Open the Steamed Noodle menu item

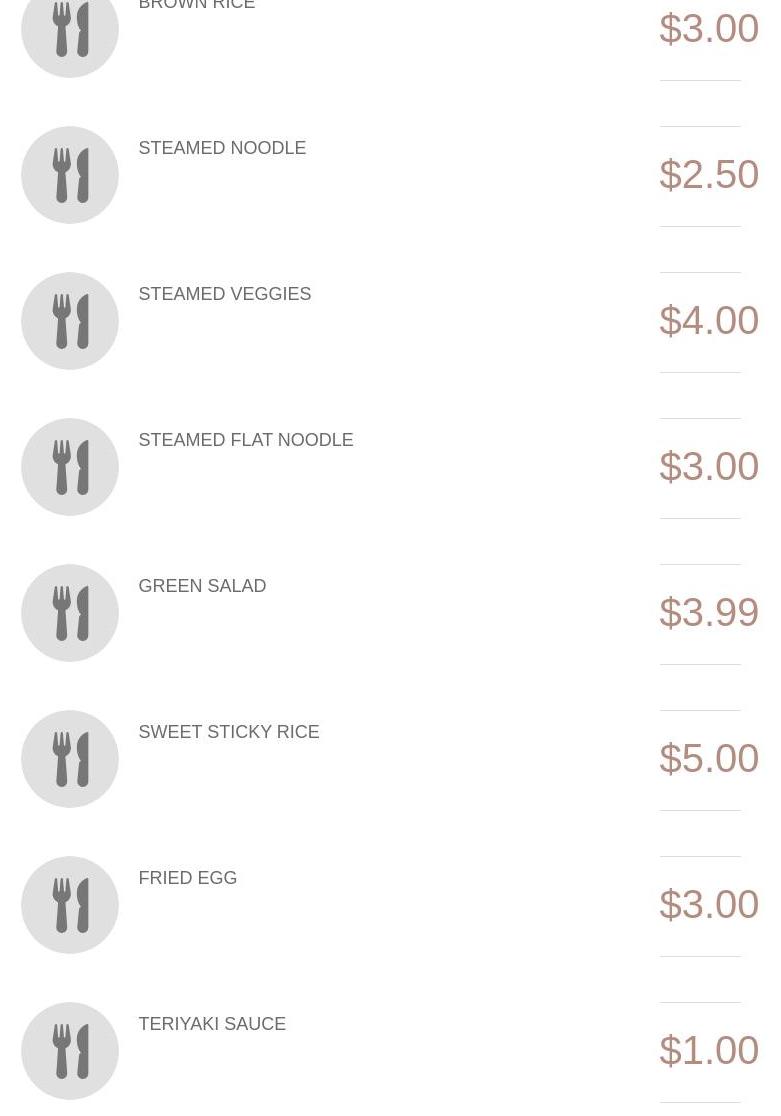click(x=222, y=148)
